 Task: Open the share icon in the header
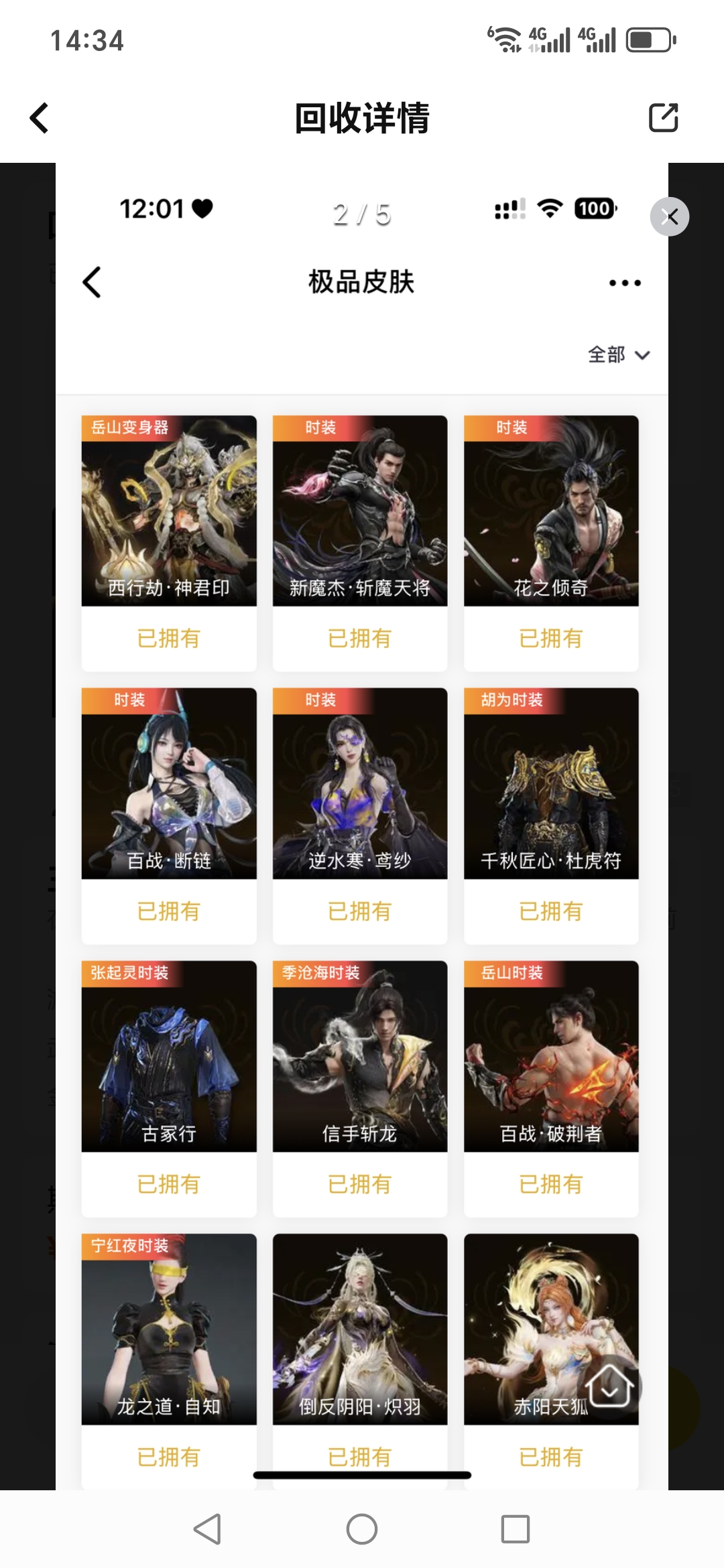[663, 118]
